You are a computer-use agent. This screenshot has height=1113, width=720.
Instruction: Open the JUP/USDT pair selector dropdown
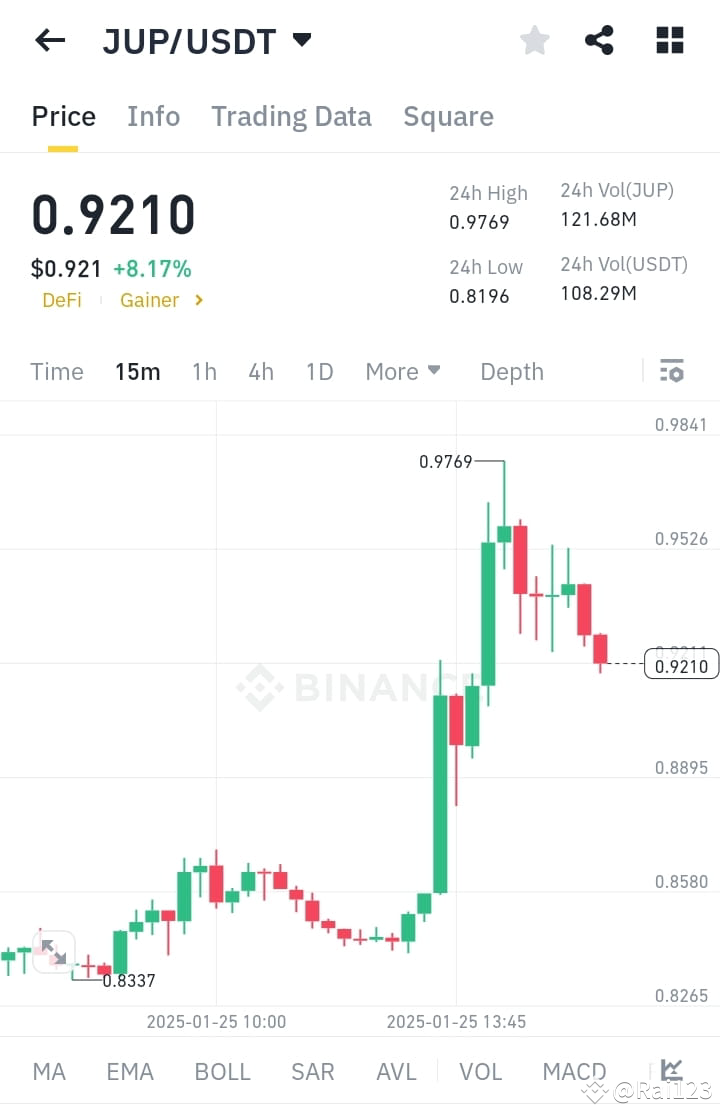tap(206, 41)
